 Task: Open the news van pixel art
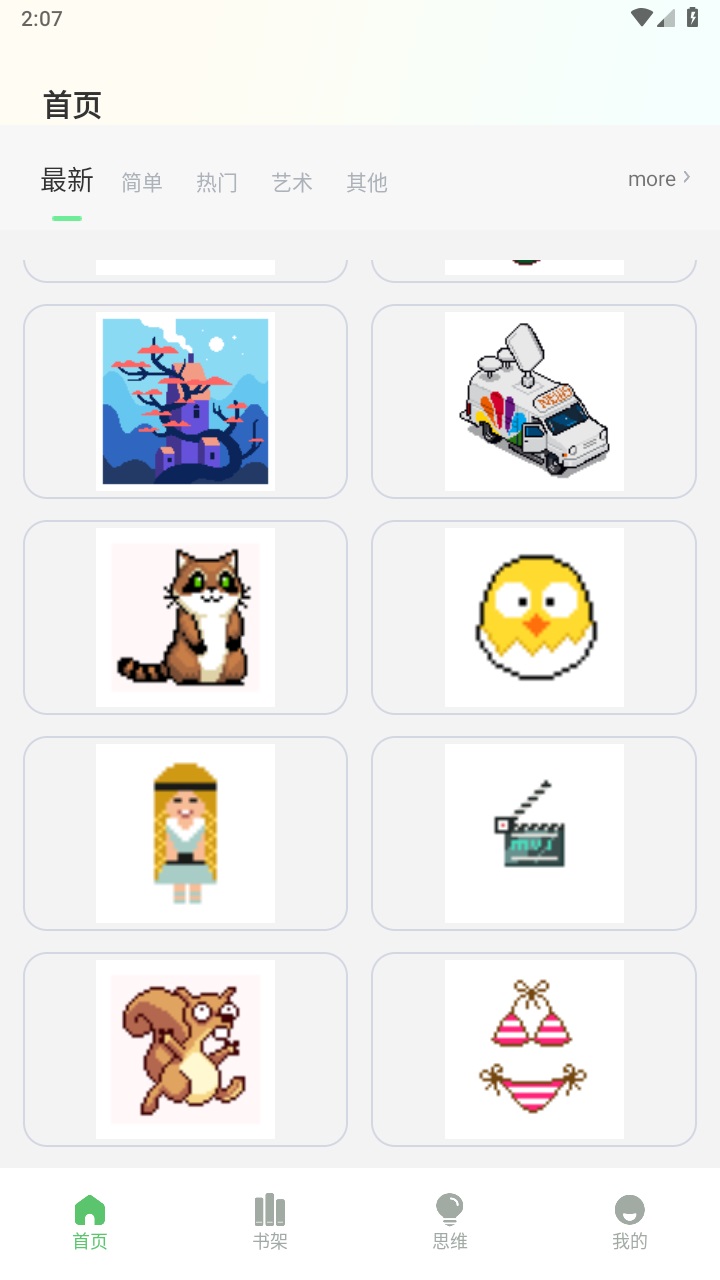tap(534, 401)
